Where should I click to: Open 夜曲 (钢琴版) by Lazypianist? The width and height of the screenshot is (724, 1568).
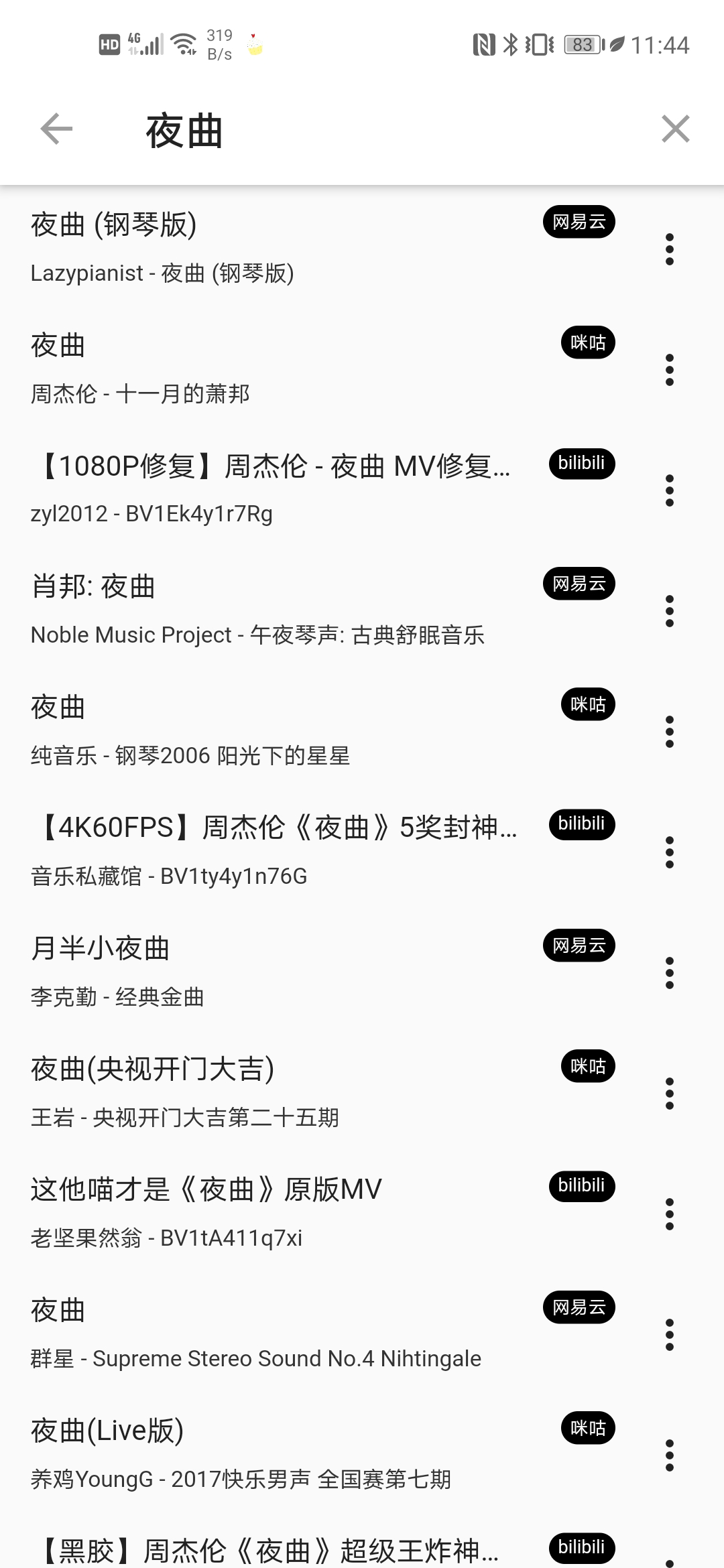click(x=268, y=248)
